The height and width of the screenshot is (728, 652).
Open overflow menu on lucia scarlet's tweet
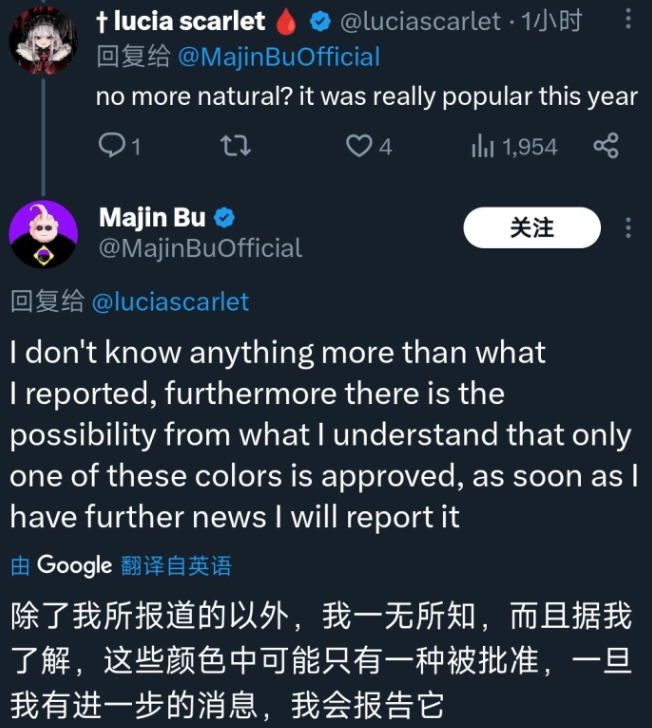[628, 22]
